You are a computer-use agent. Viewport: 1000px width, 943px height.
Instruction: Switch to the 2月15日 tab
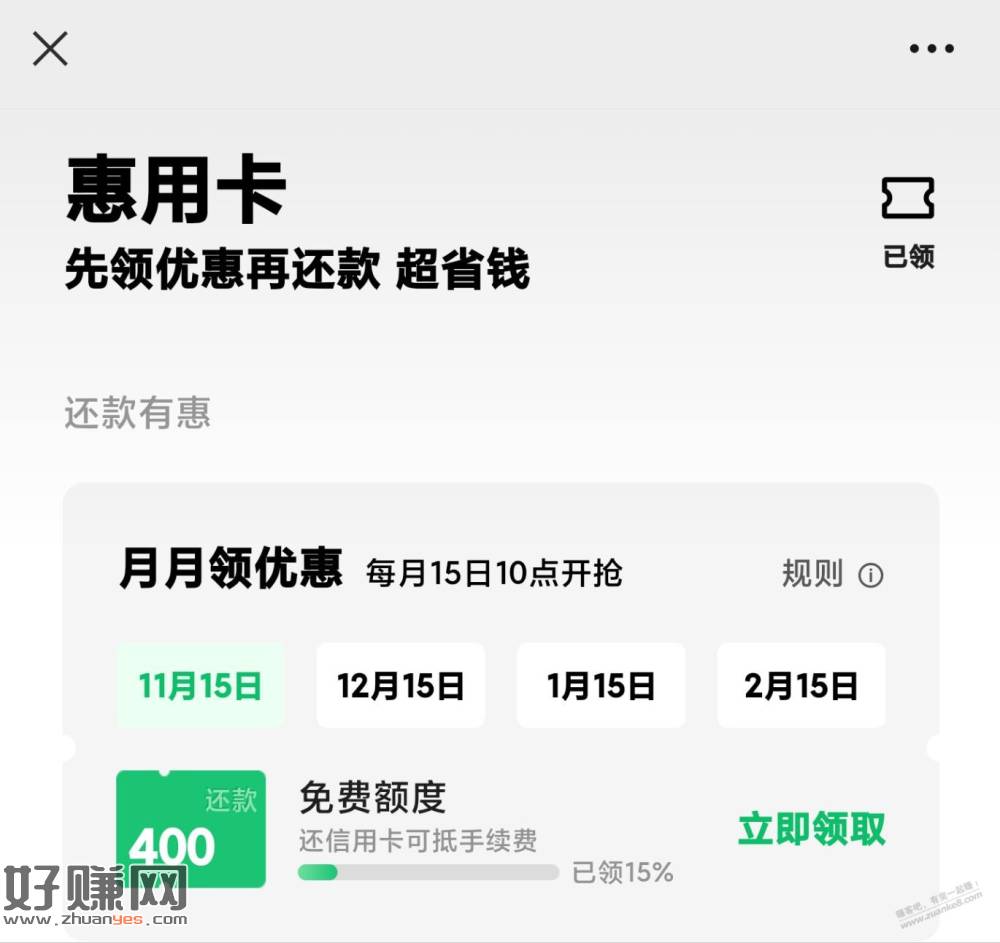pyautogui.click(x=801, y=686)
